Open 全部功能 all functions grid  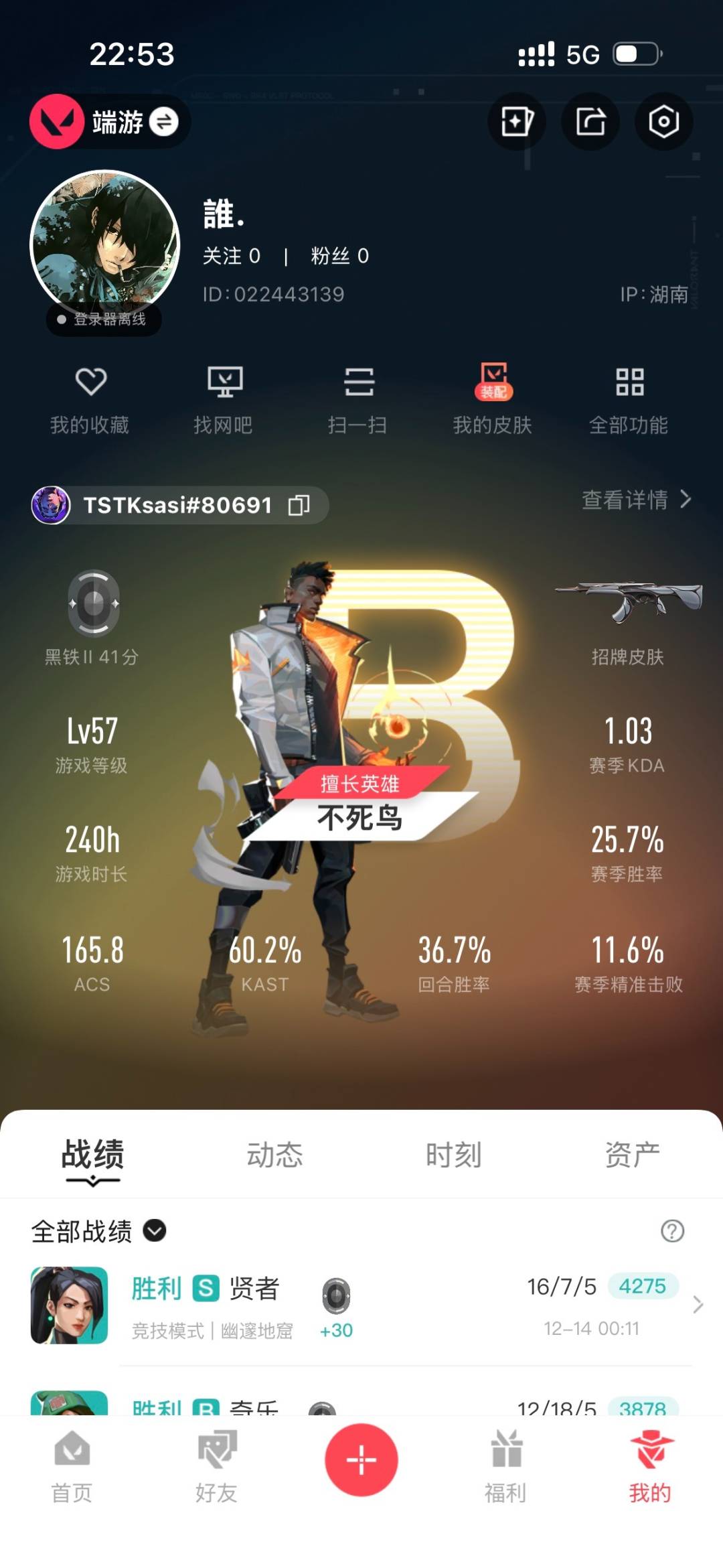(629, 400)
